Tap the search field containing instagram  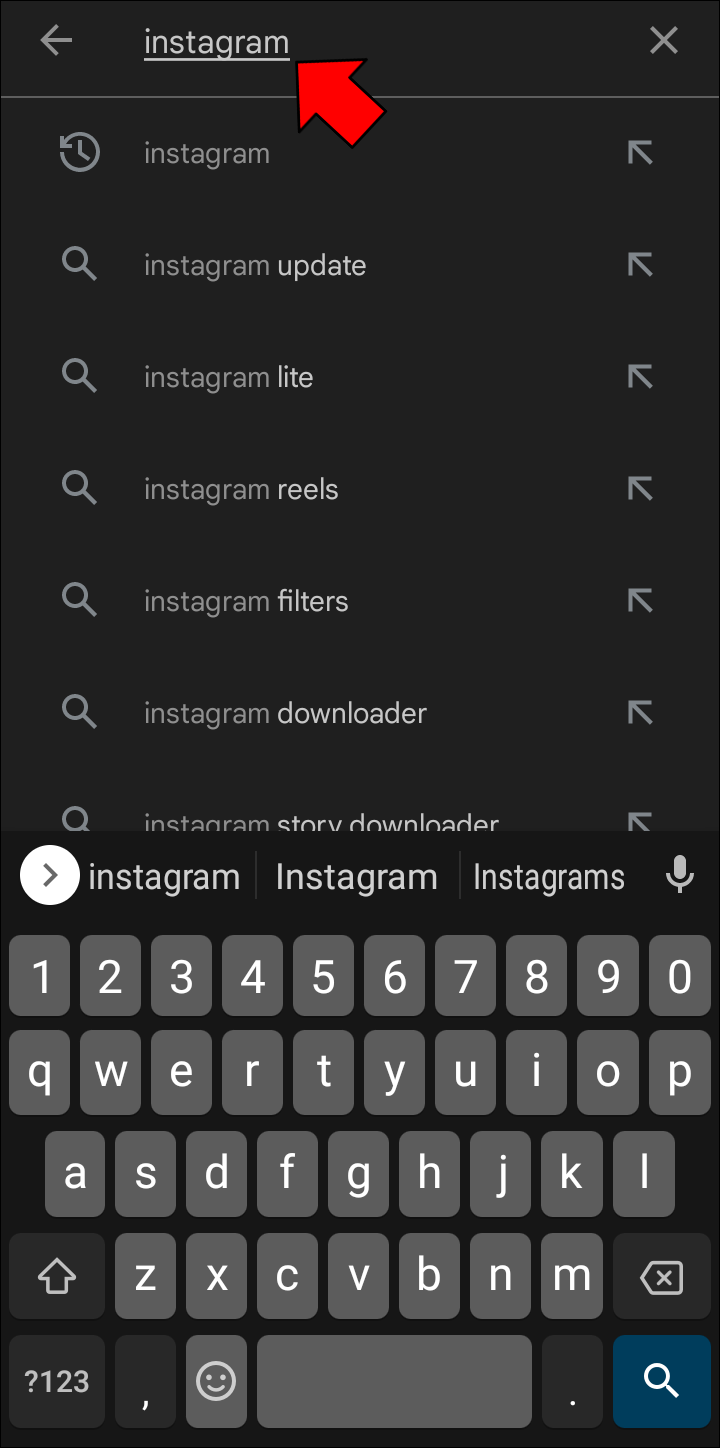217,42
